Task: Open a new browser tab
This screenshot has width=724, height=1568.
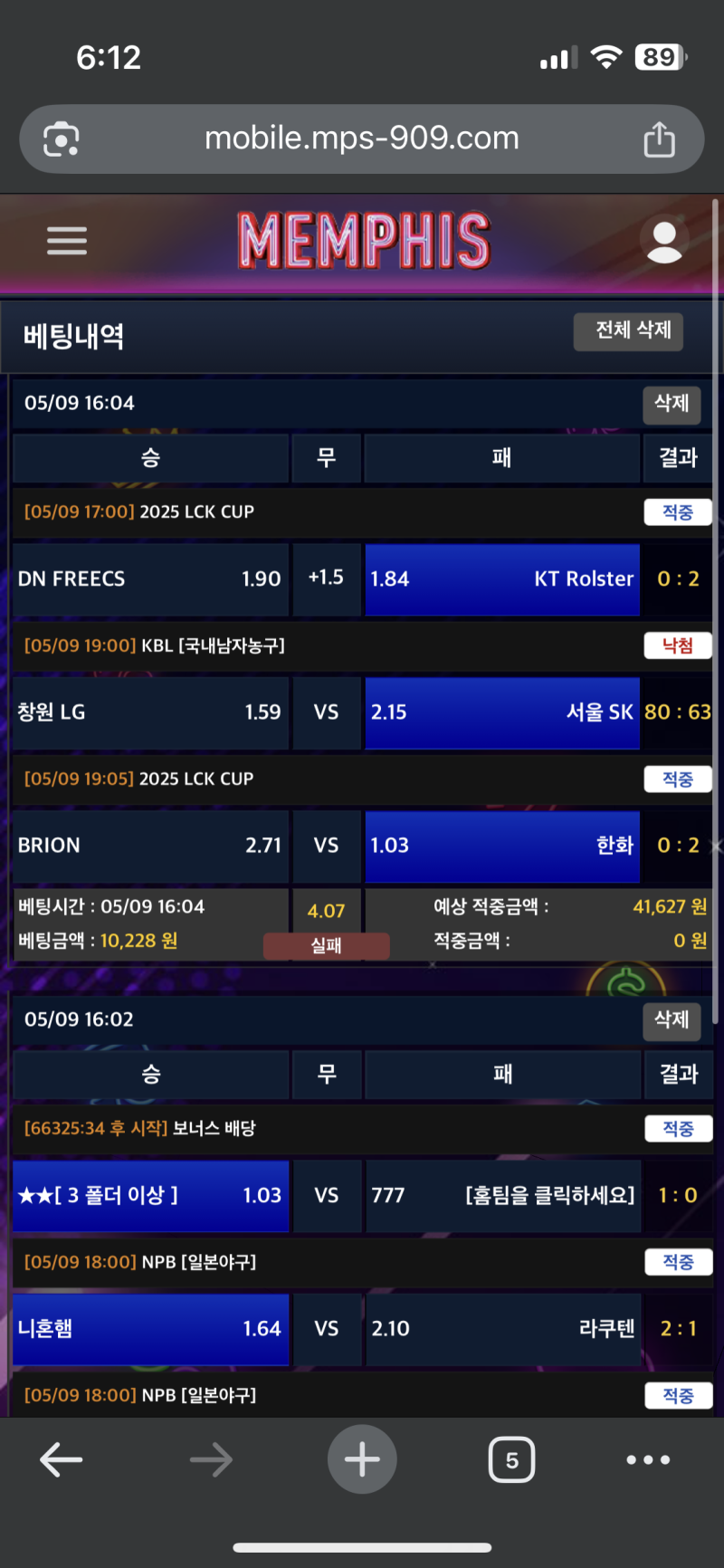Action: click(x=362, y=1459)
